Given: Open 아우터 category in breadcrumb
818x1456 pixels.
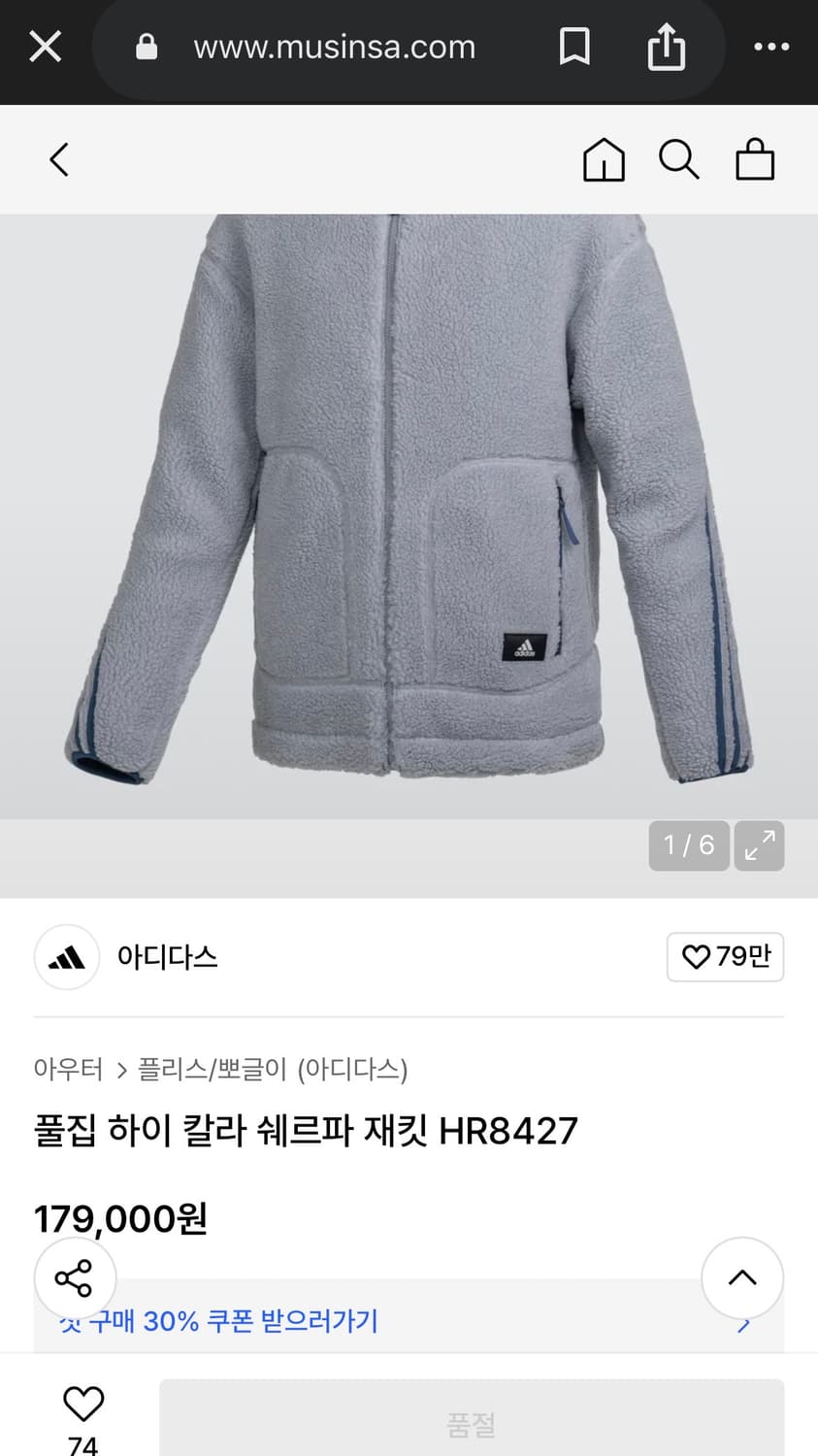Looking at the screenshot, I should coord(68,1069).
